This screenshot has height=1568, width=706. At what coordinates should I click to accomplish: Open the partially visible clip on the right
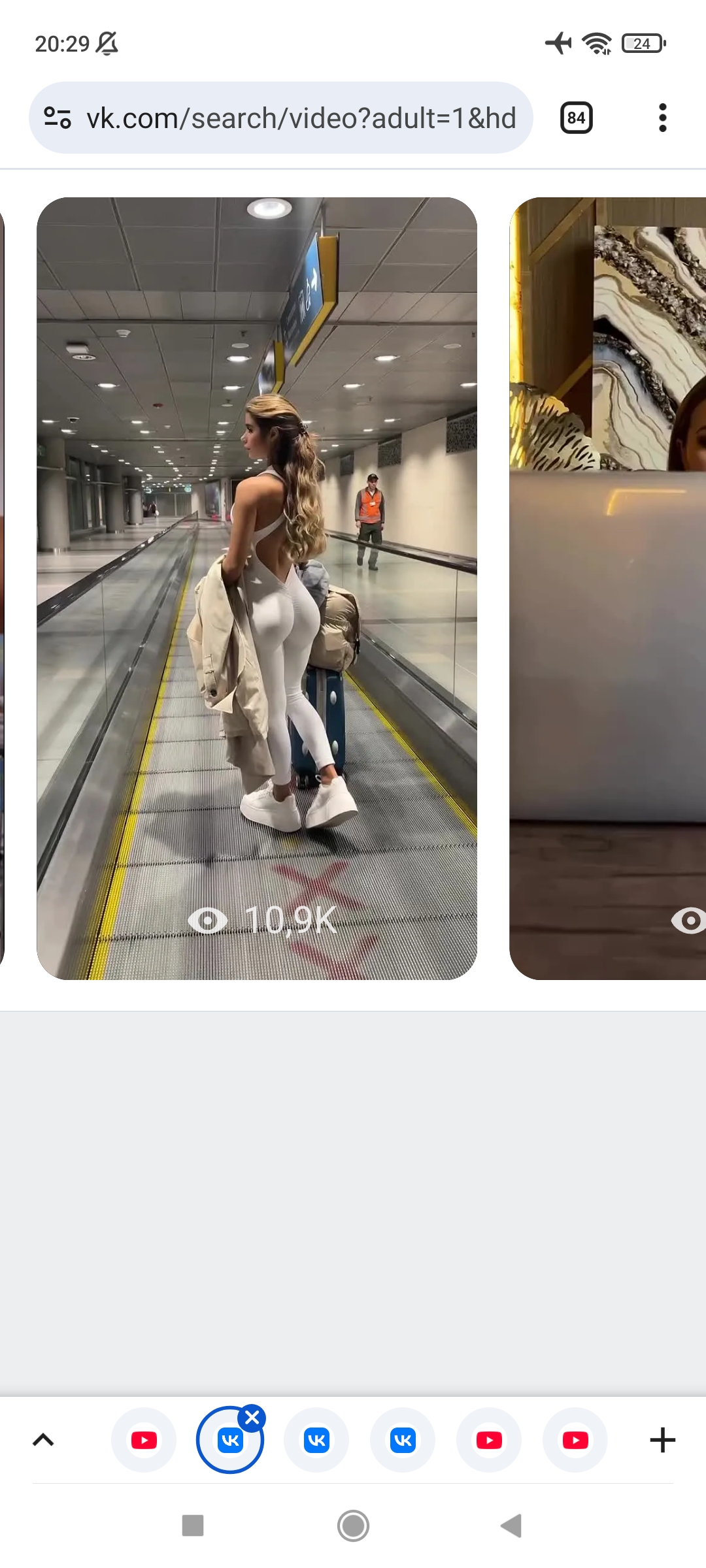tap(608, 588)
